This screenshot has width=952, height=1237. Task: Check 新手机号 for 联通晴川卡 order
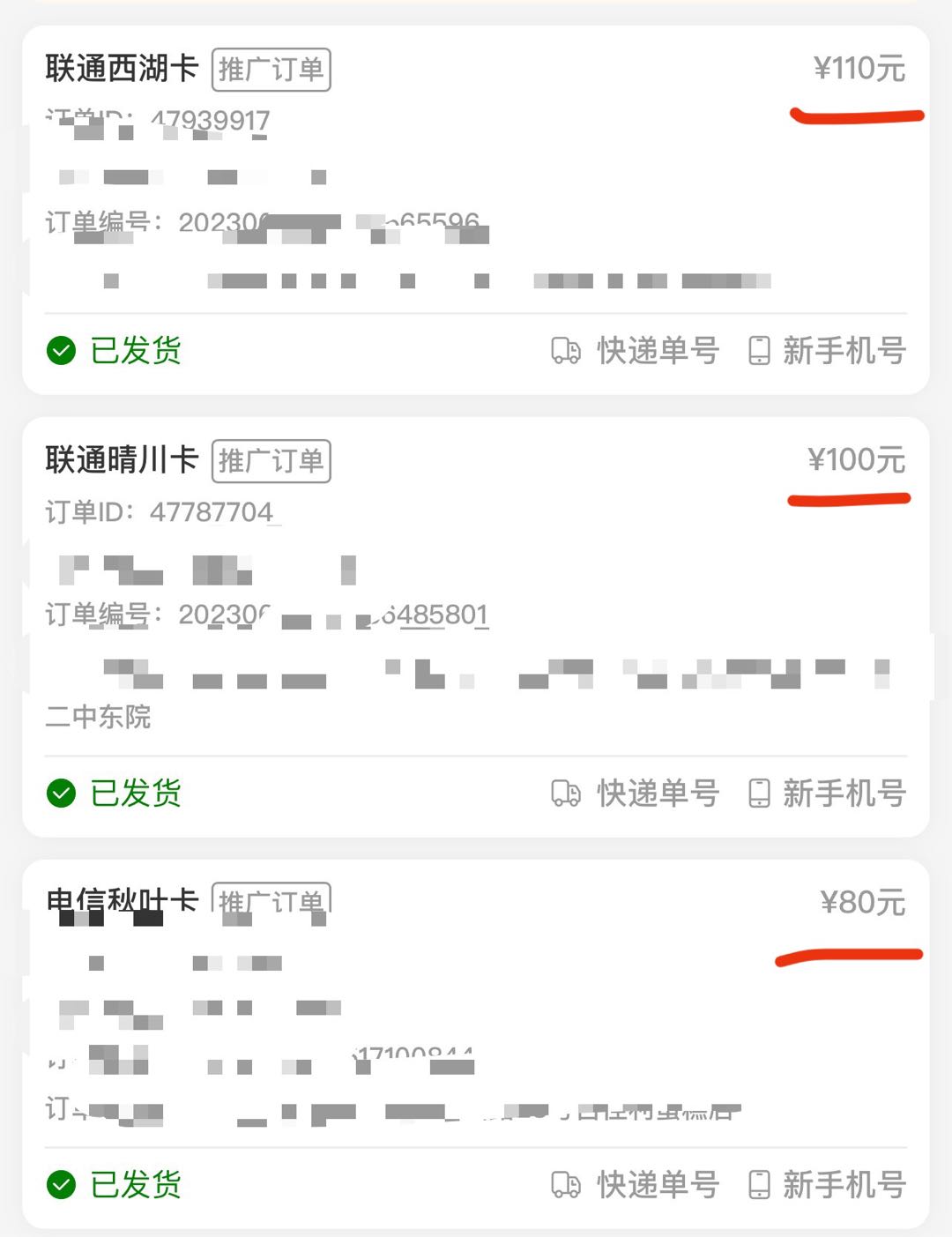tap(827, 794)
